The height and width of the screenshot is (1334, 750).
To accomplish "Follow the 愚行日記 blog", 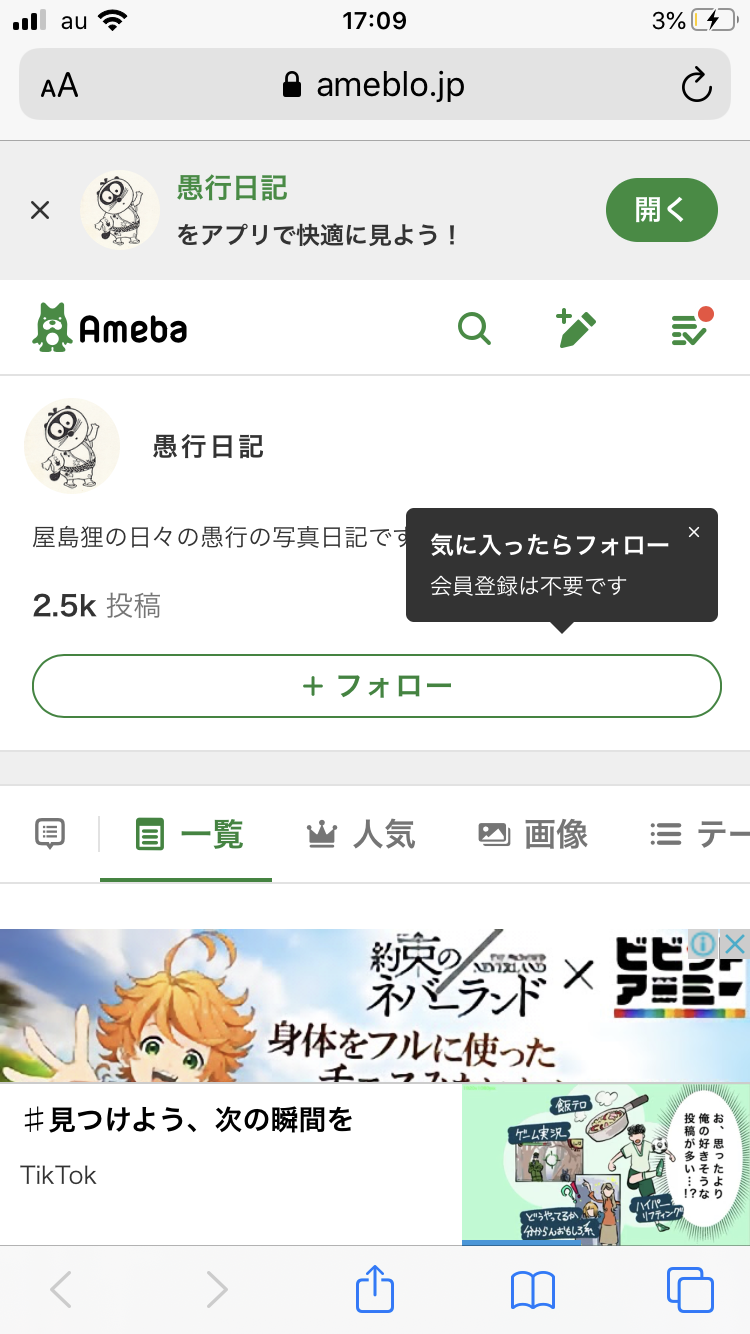I will coord(377,686).
